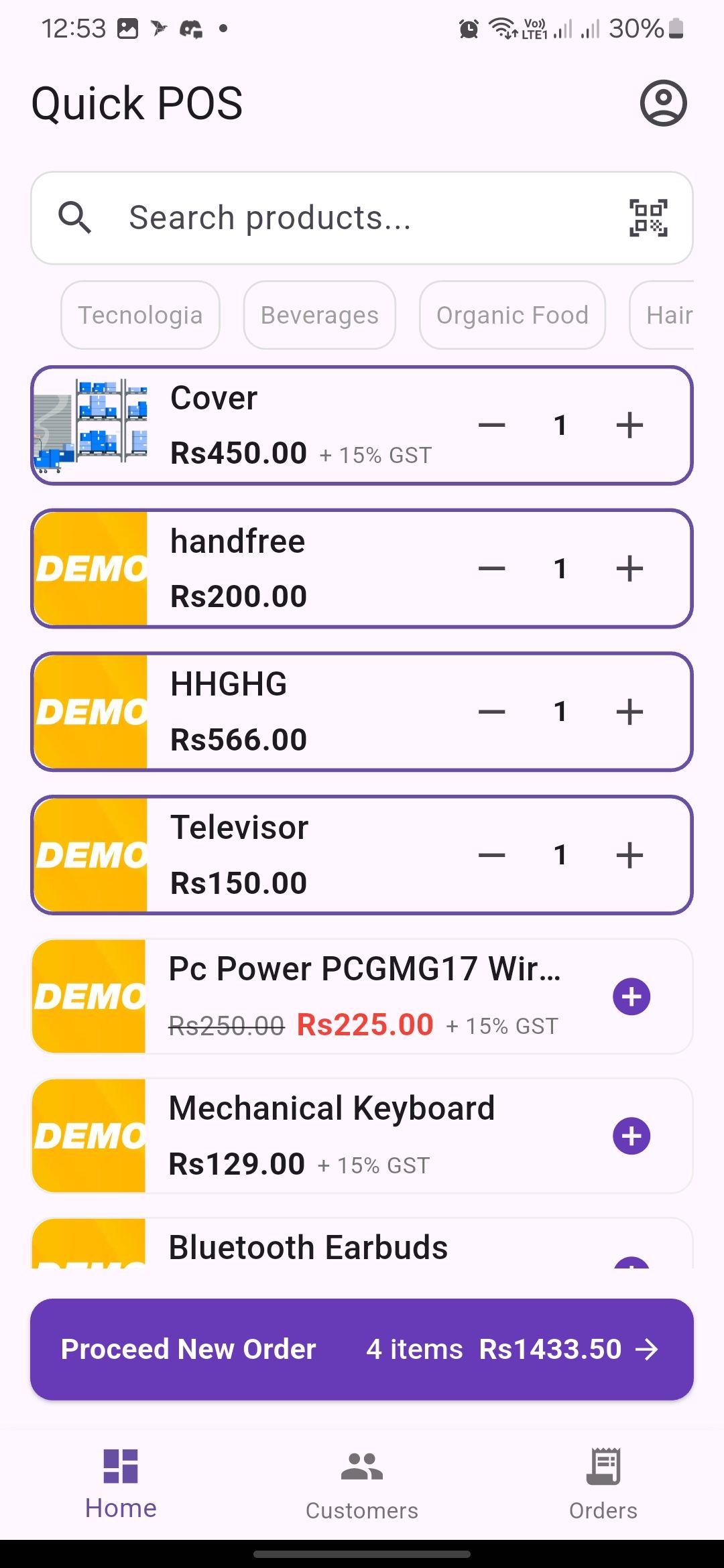Filter by Tecnologia category chip

[x=140, y=315]
